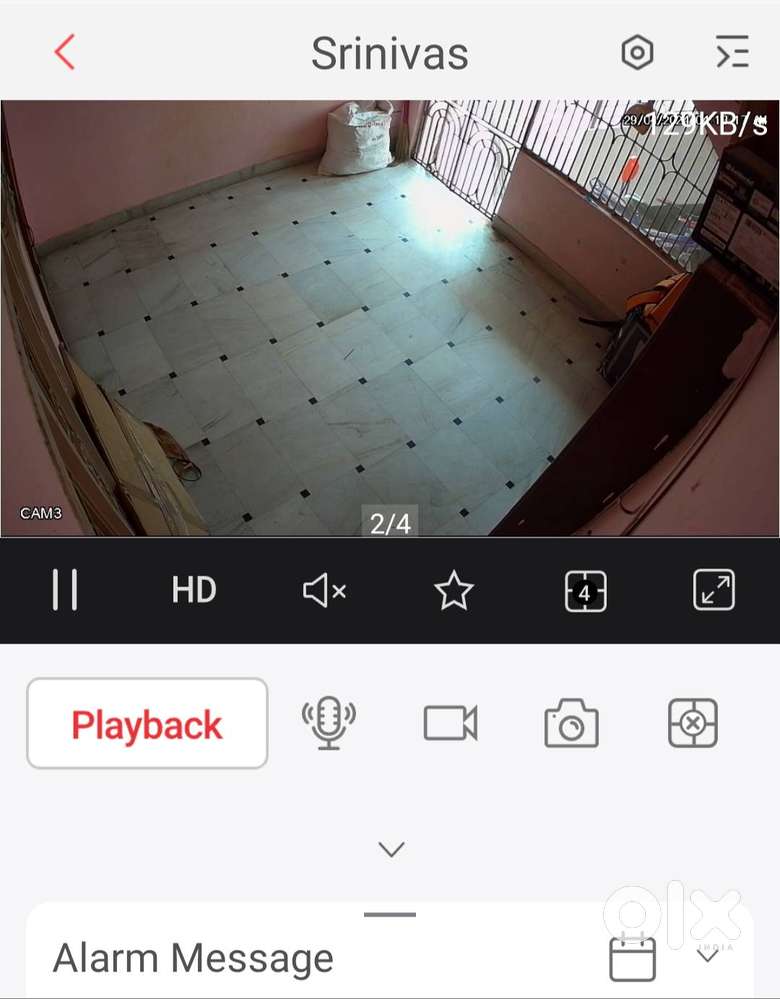Expand more controls with down chevron

click(x=391, y=850)
